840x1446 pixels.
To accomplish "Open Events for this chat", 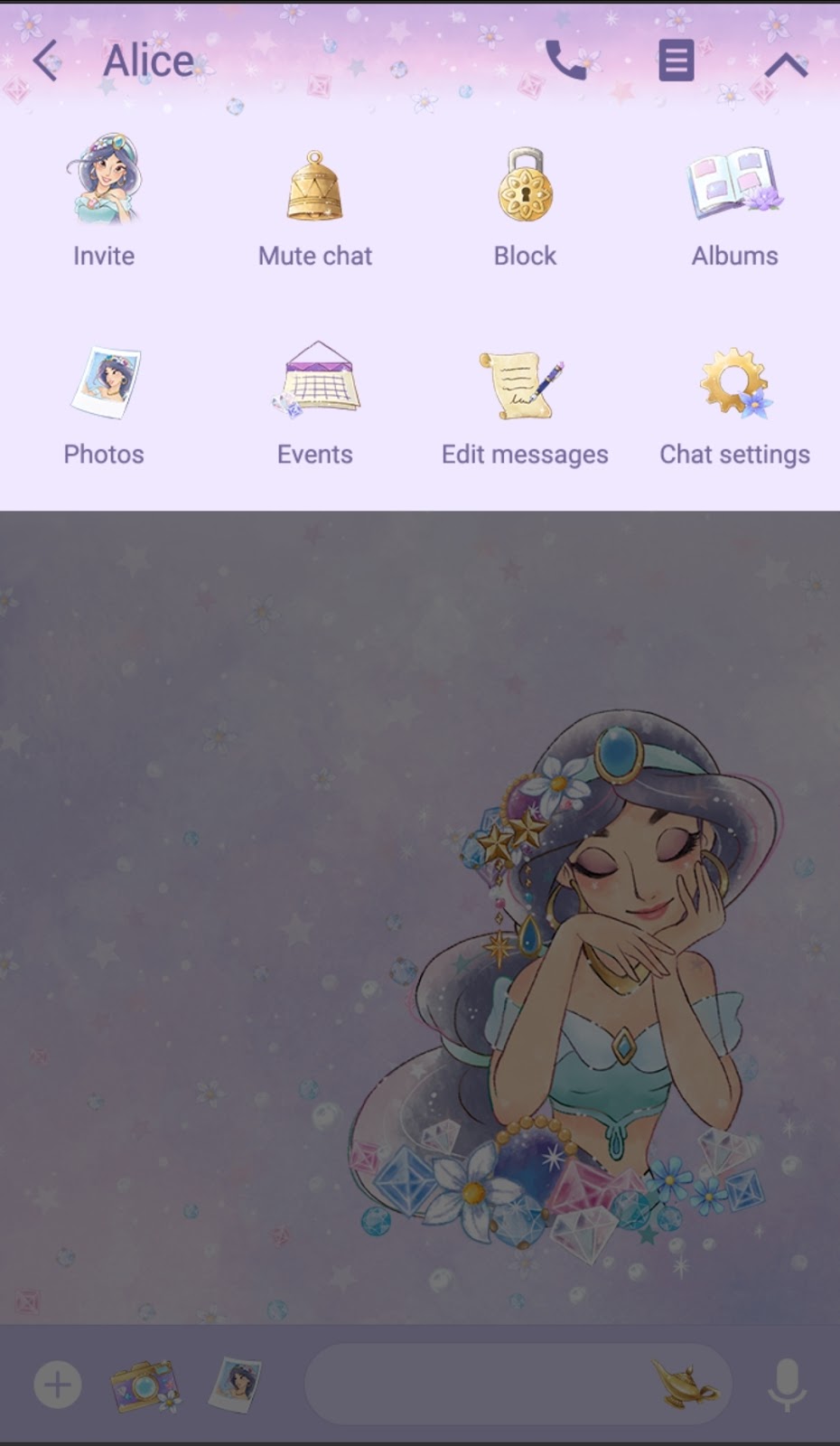I will point(314,402).
